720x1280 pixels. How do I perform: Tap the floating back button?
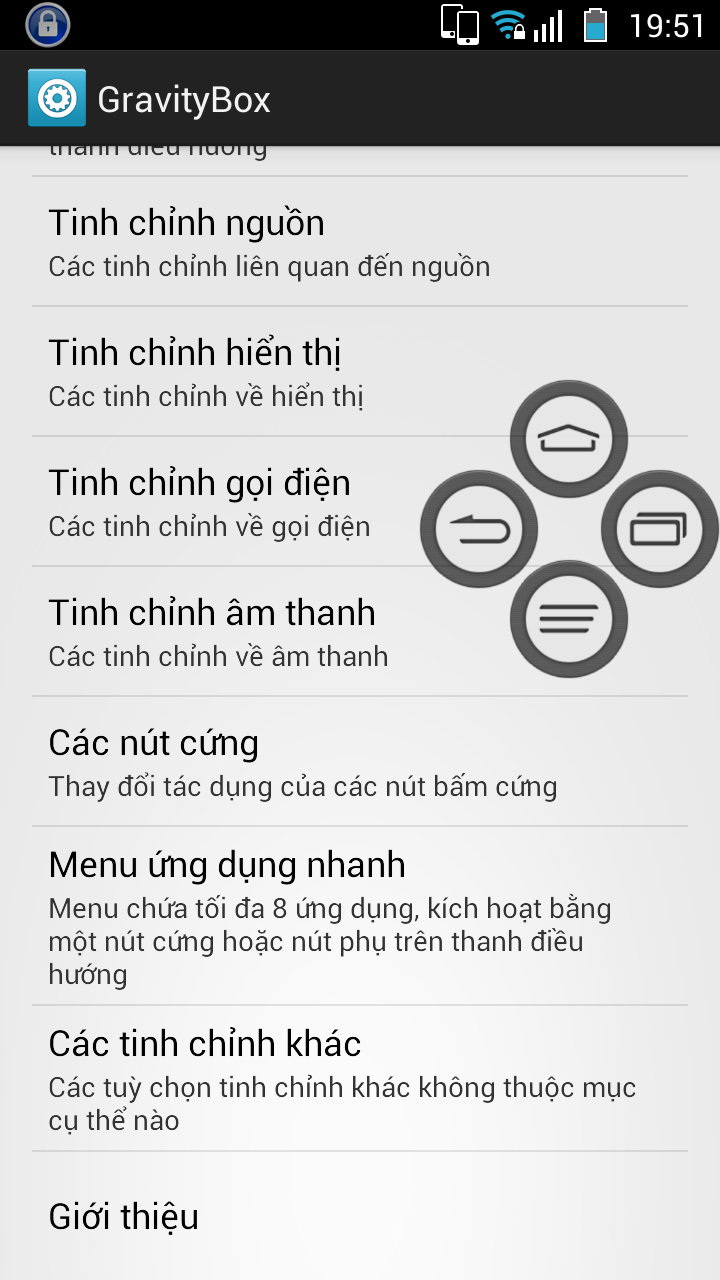click(479, 529)
